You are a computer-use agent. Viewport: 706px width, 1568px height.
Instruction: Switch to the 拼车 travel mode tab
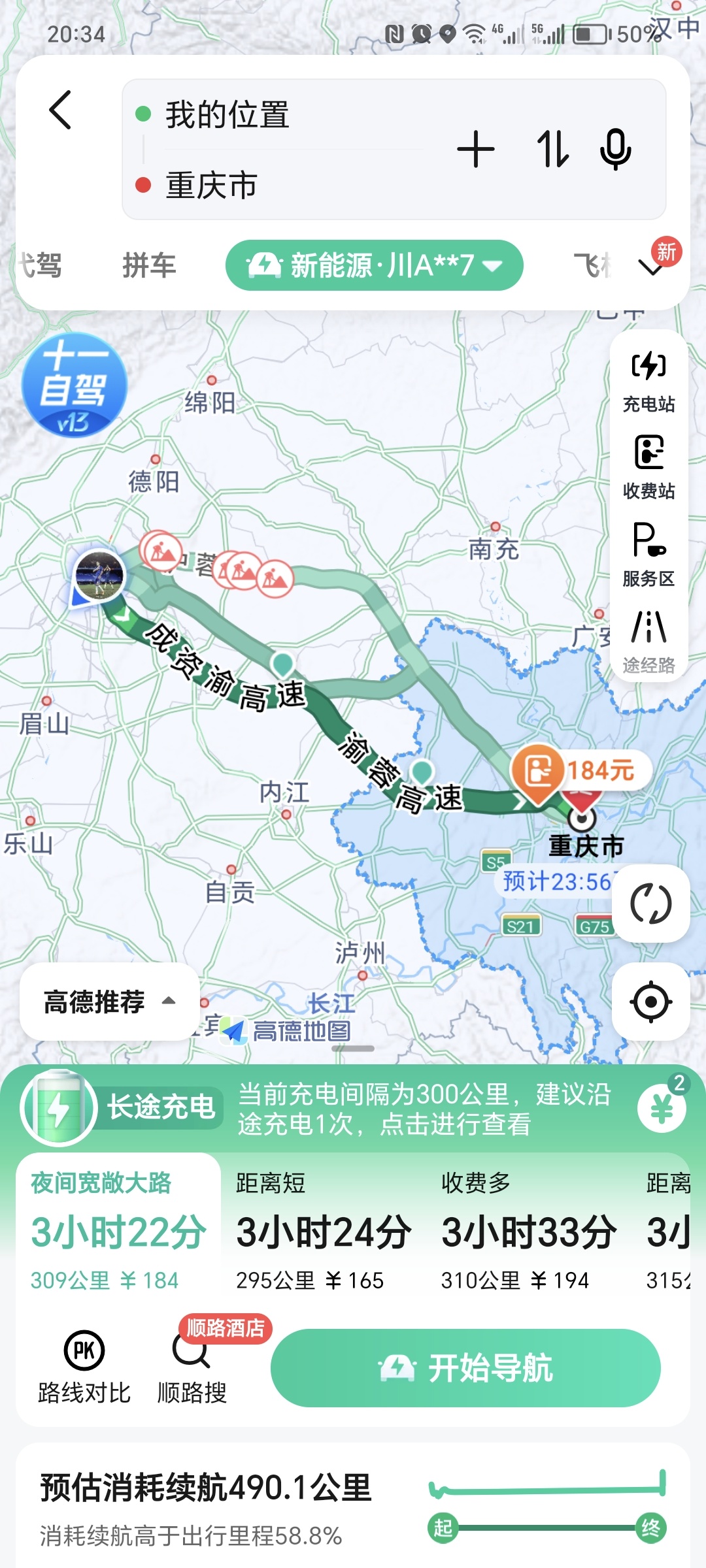[x=149, y=266]
